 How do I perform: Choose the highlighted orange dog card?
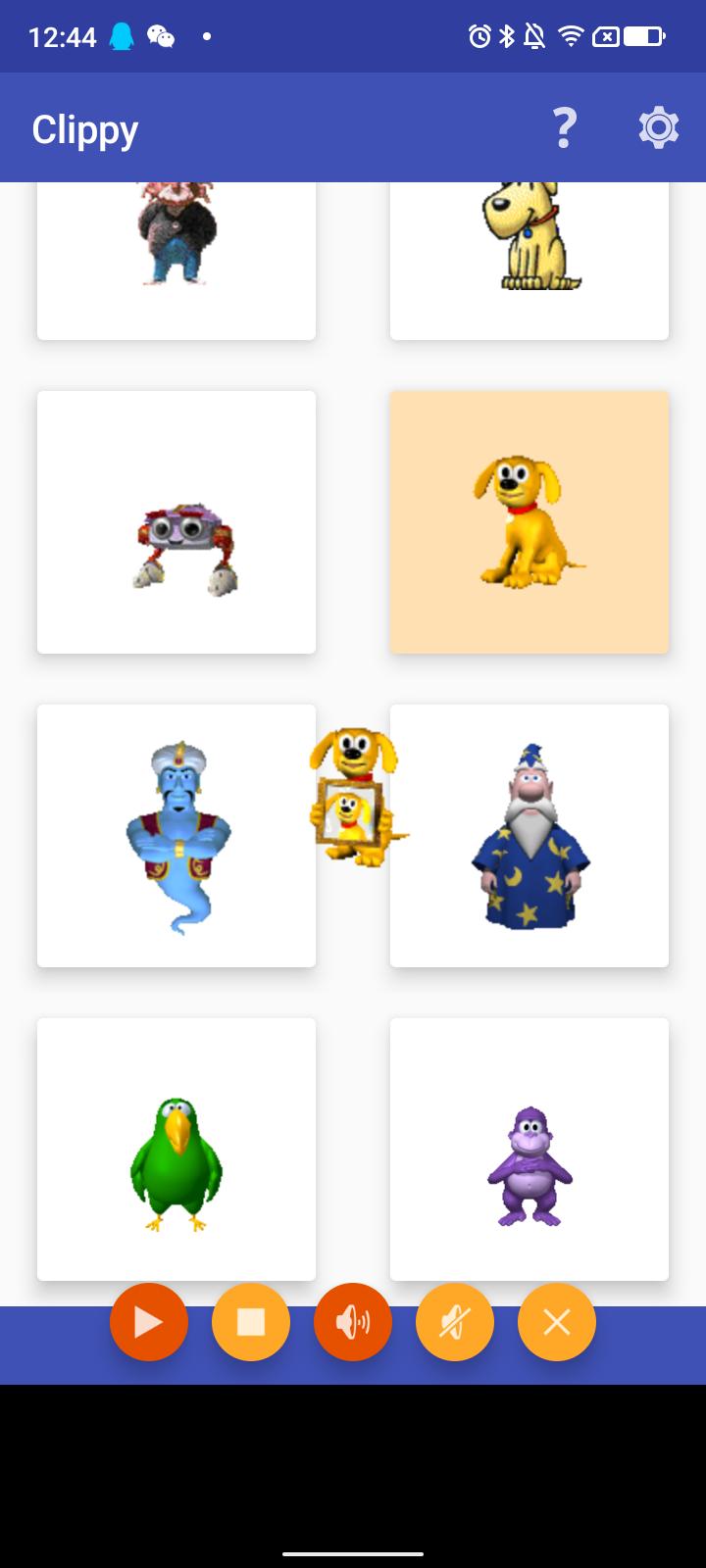(529, 522)
